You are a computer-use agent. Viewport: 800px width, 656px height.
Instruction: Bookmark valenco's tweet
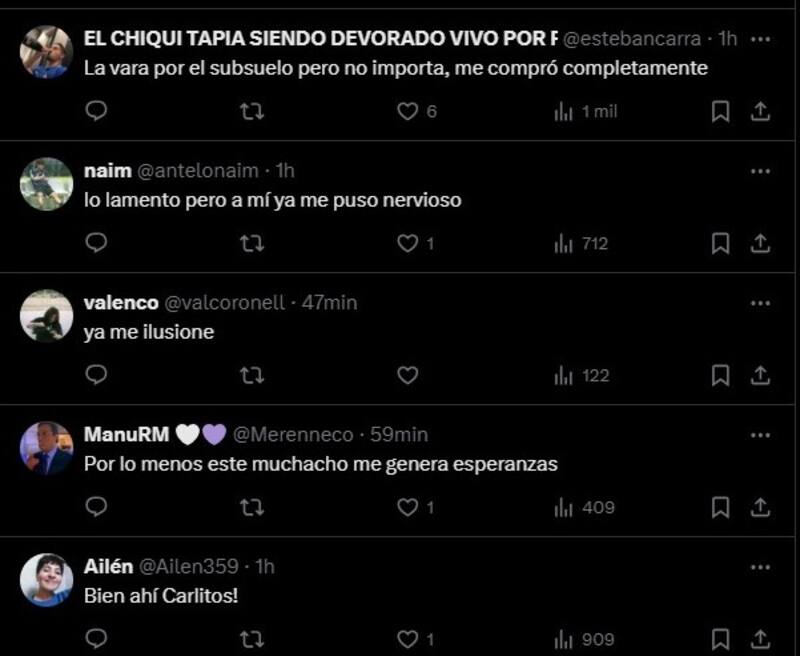click(720, 375)
